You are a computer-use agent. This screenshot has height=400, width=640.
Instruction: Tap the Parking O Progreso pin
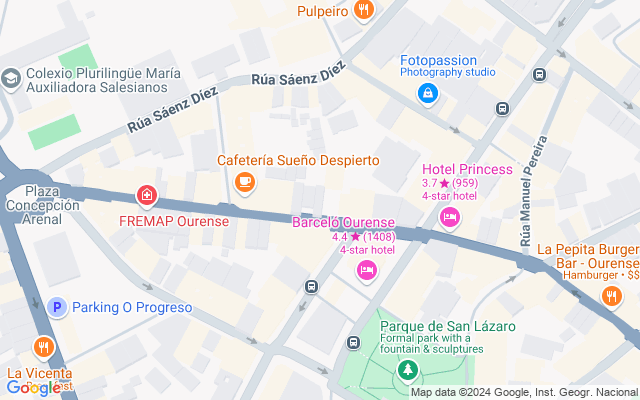58,308
